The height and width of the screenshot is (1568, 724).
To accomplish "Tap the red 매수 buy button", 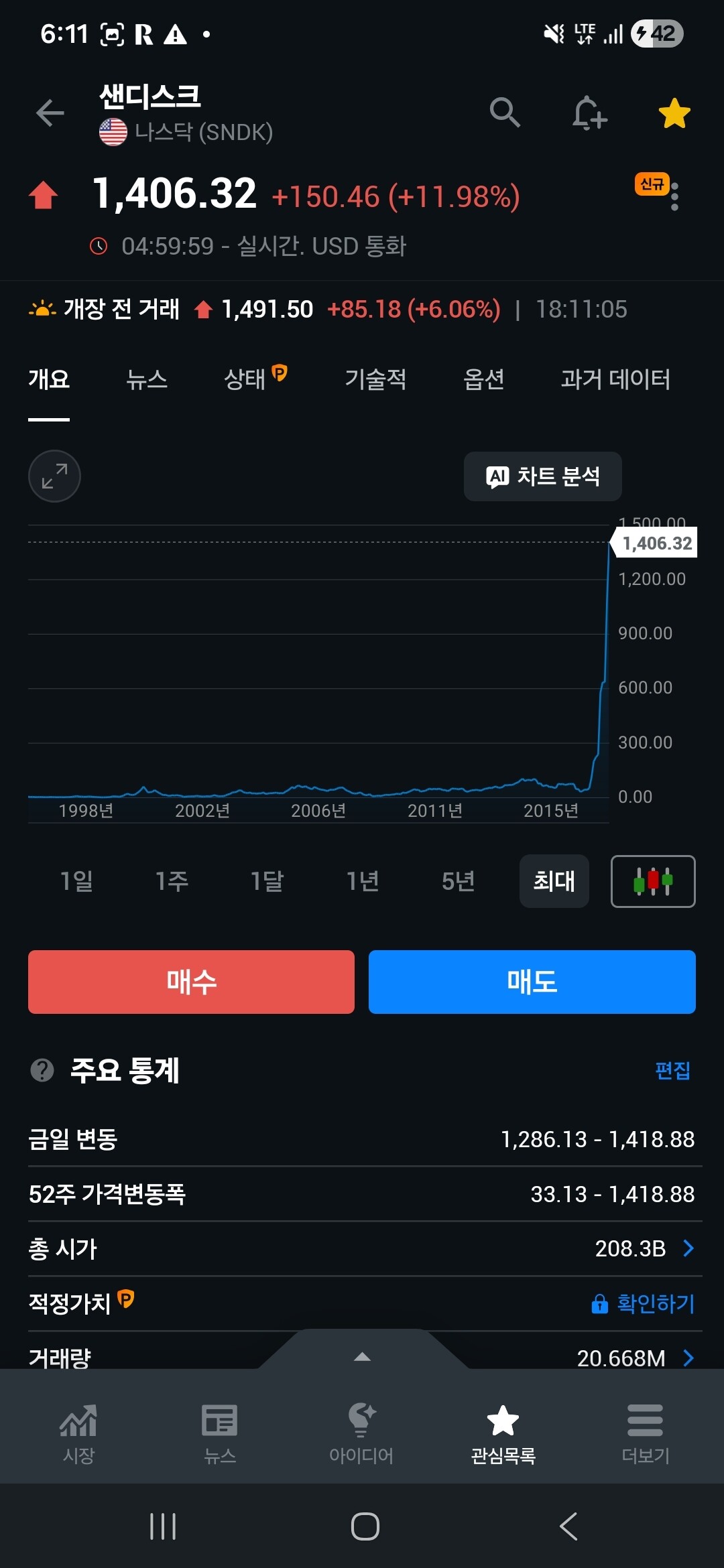I will click(x=191, y=982).
